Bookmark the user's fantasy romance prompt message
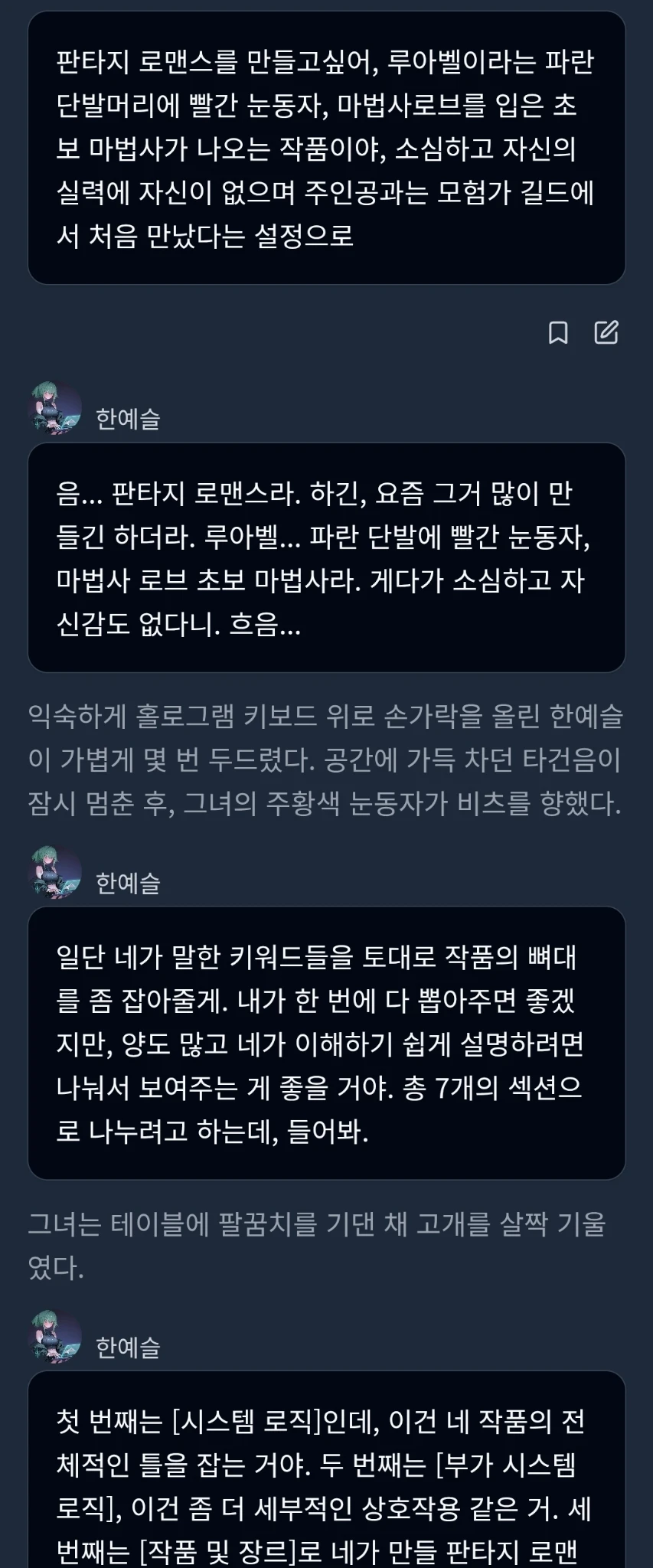Screen dimensions: 653x1568 coord(560,332)
